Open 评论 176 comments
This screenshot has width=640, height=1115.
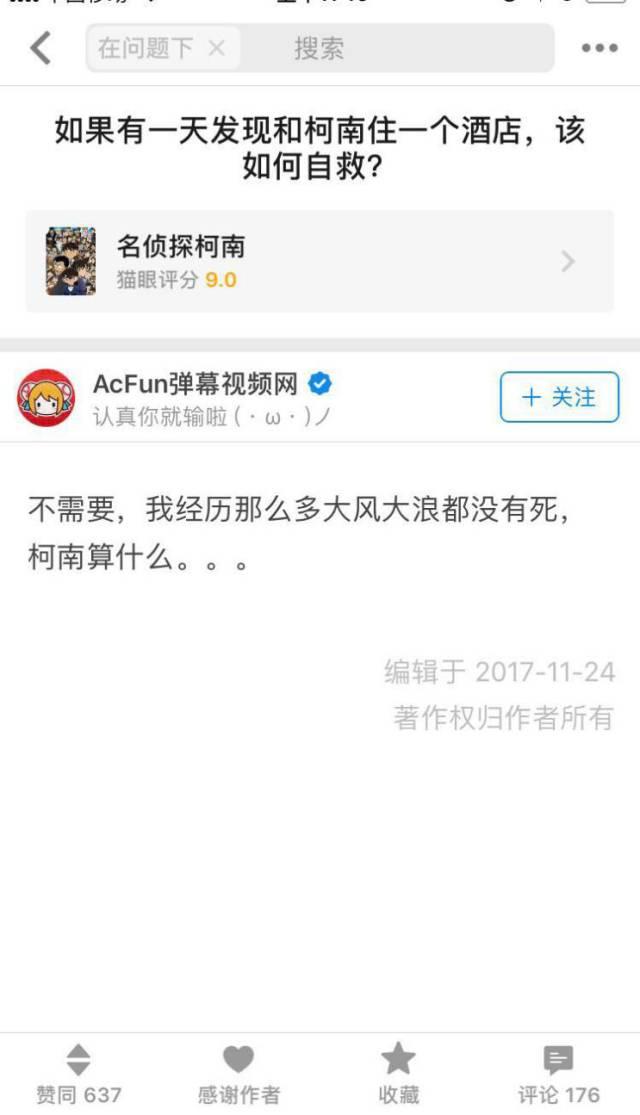pos(558,1074)
